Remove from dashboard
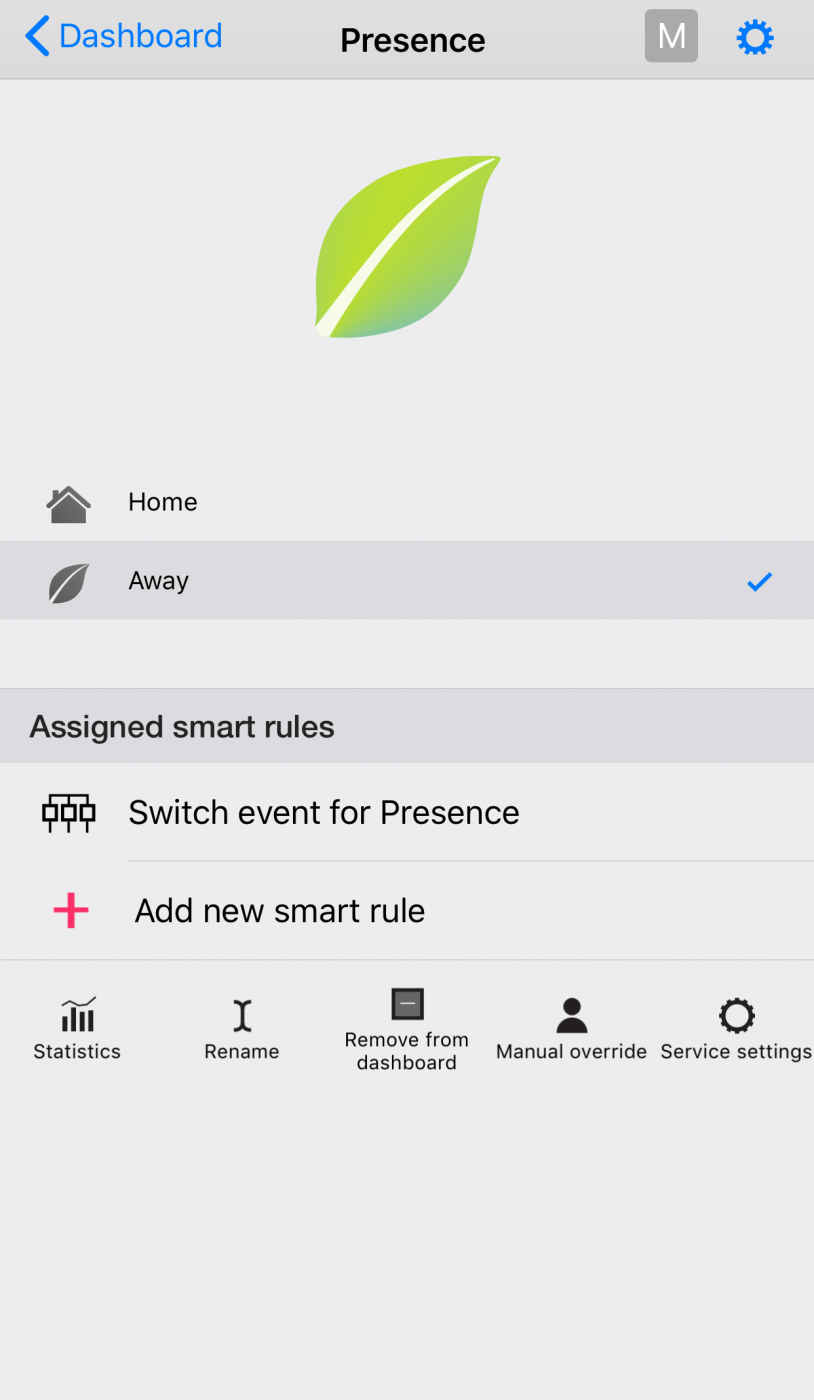Viewport: 814px width, 1400px height. [407, 1031]
